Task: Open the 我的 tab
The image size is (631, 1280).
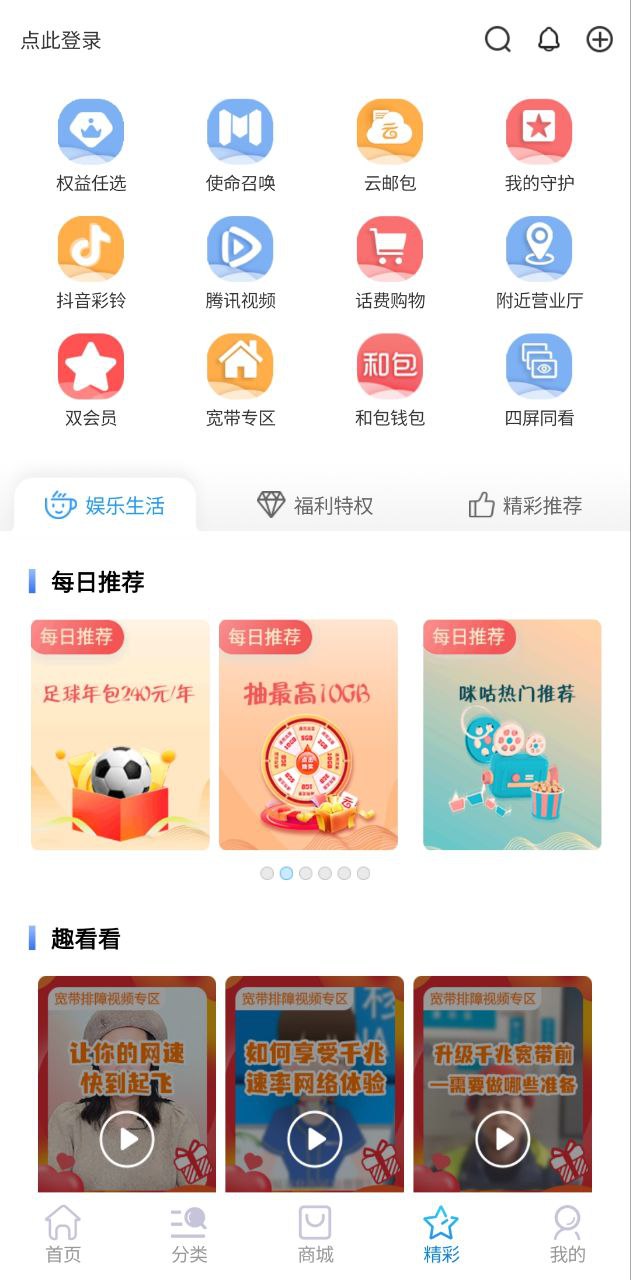Action: coord(567,1234)
